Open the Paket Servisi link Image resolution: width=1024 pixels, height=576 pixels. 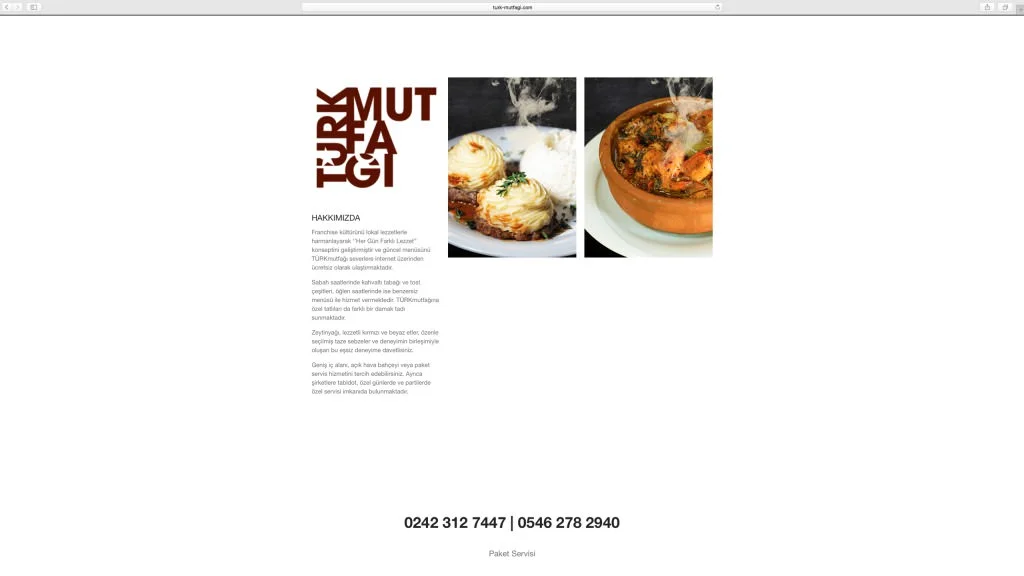click(512, 553)
